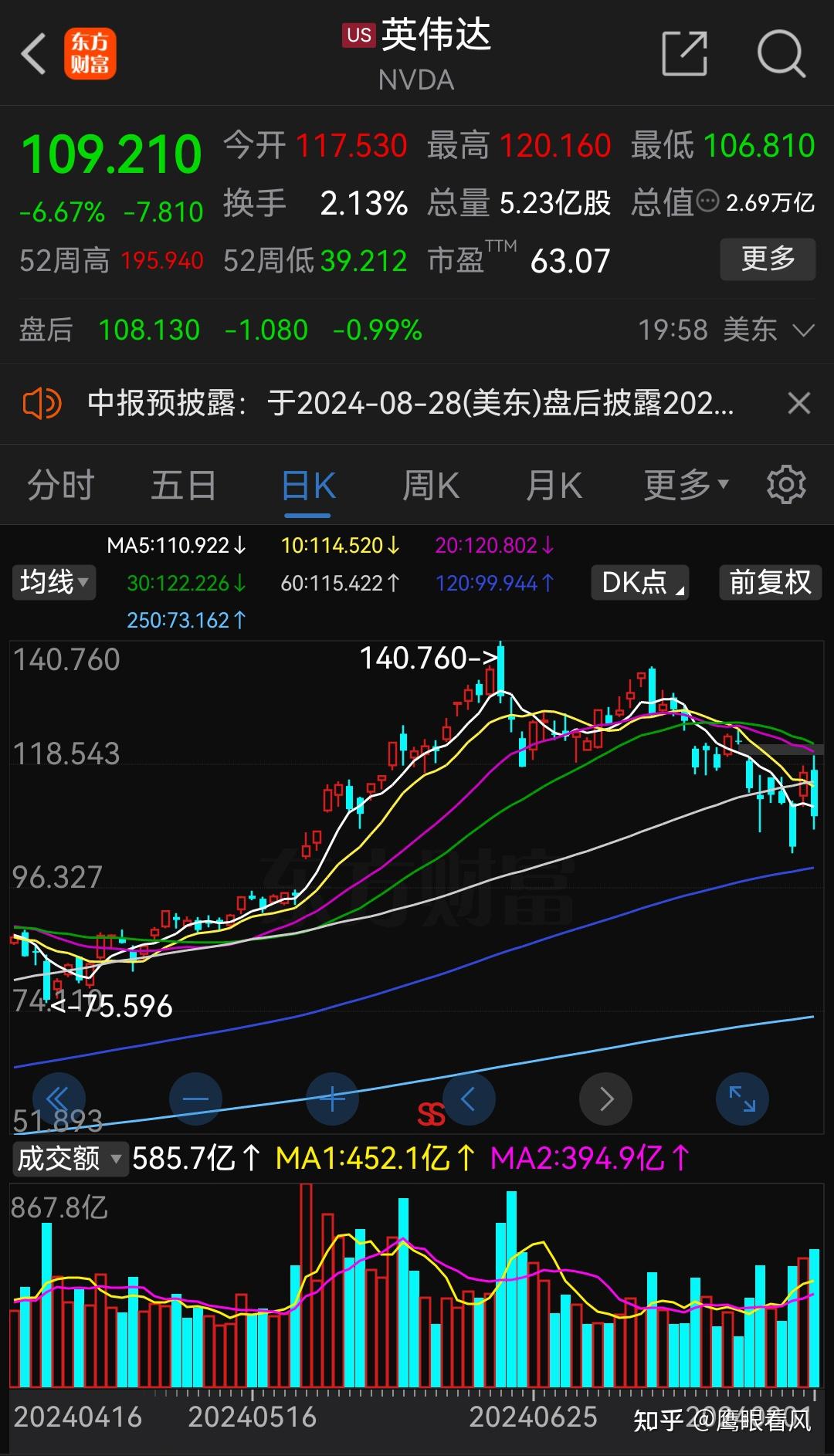Open the stock search
This screenshot has width=834, height=1456.
[781, 54]
